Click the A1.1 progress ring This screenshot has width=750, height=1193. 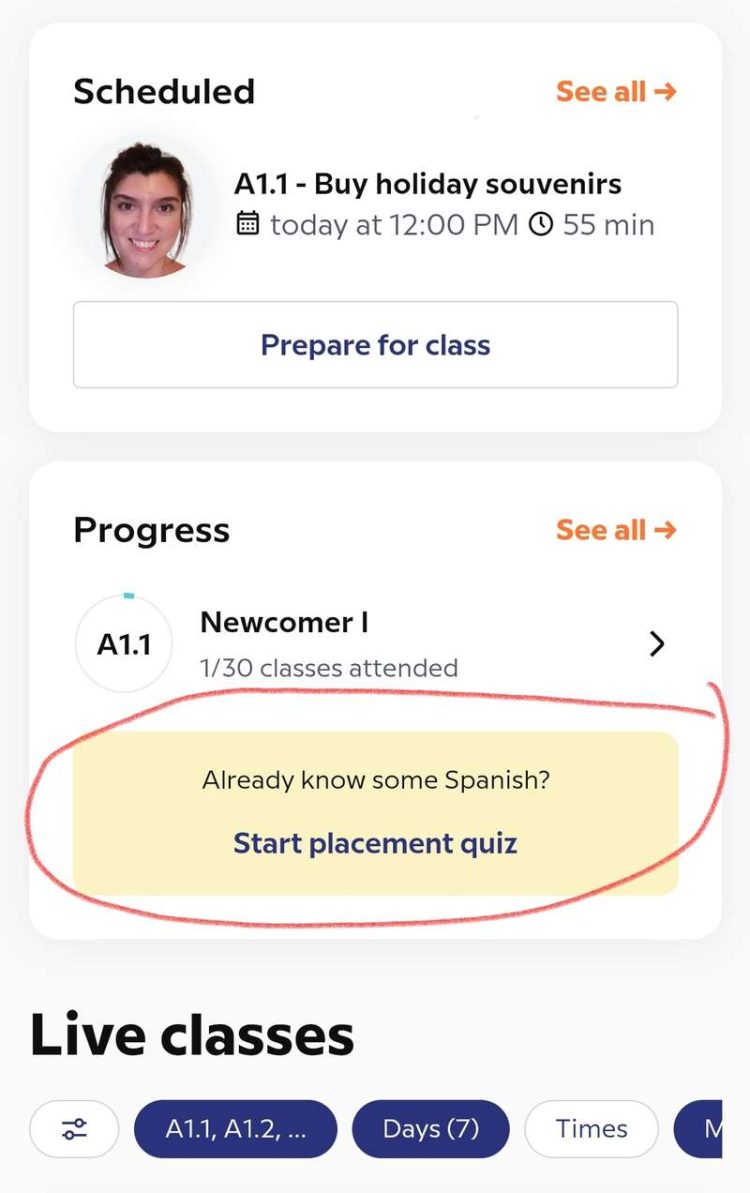pyautogui.click(x=123, y=643)
